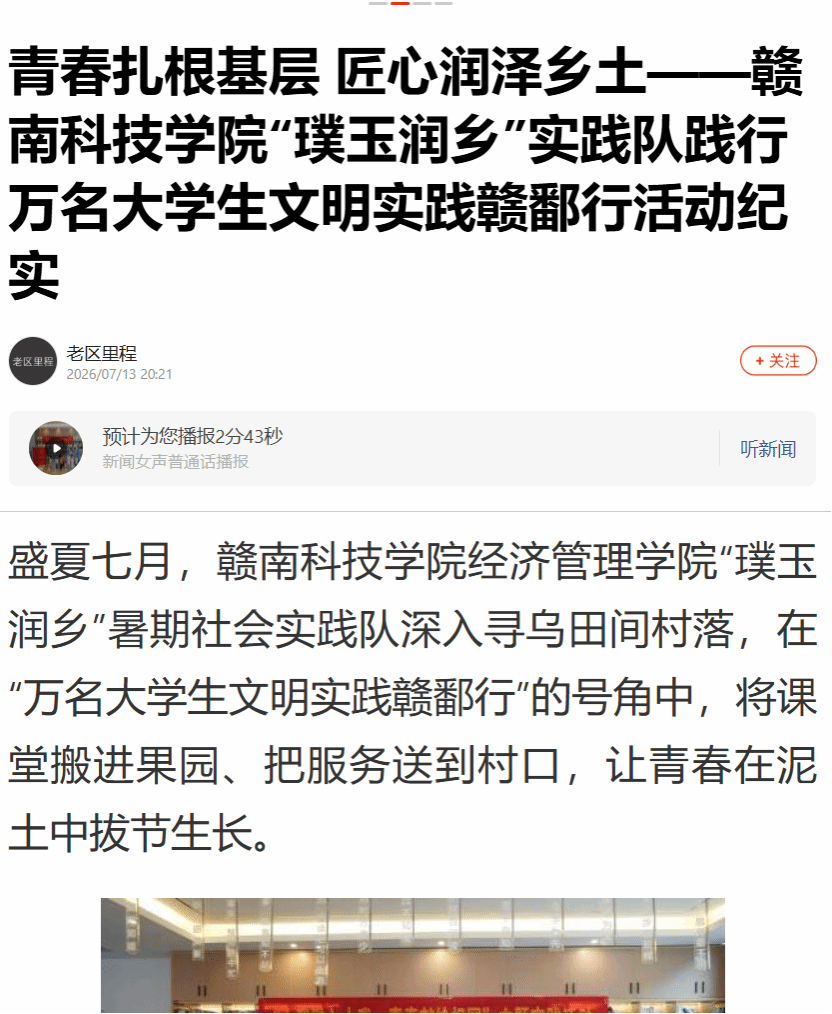The image size is (832, 1014).
Task: Tap 听新闻 to listen to the article
Action: (x=768, y=448)
